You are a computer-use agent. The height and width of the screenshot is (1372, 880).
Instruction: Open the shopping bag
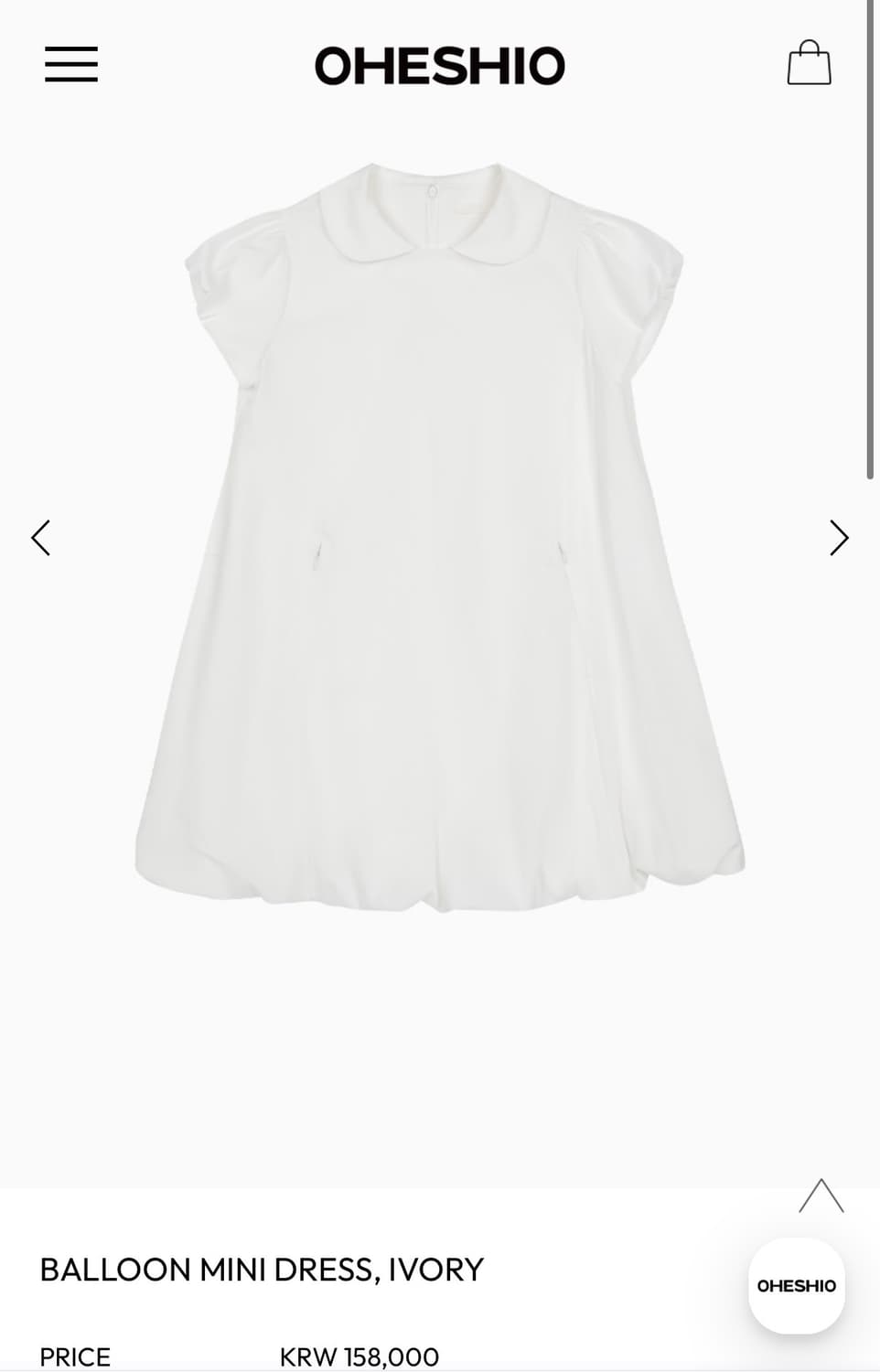809,63
